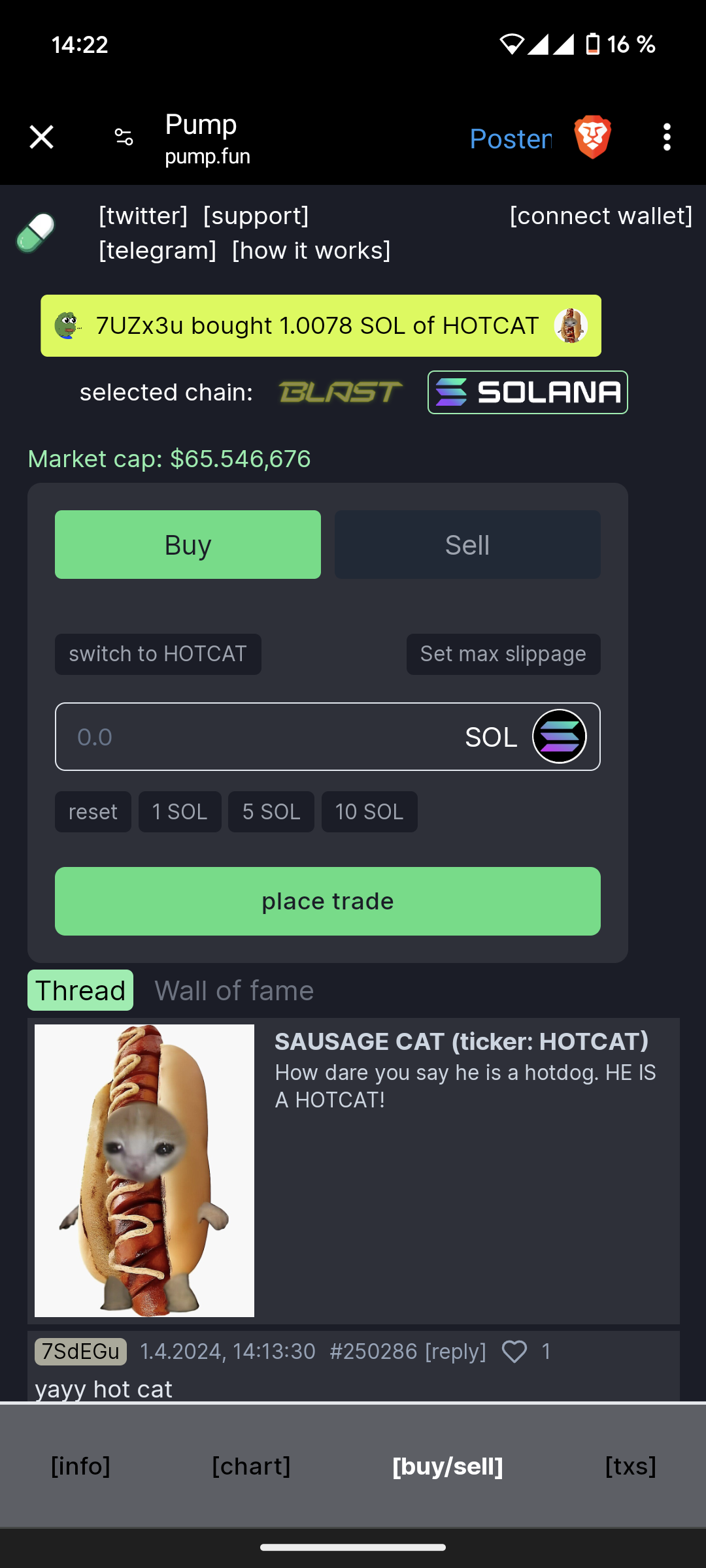
Task: Open the support link
Action: pos(256,216)
